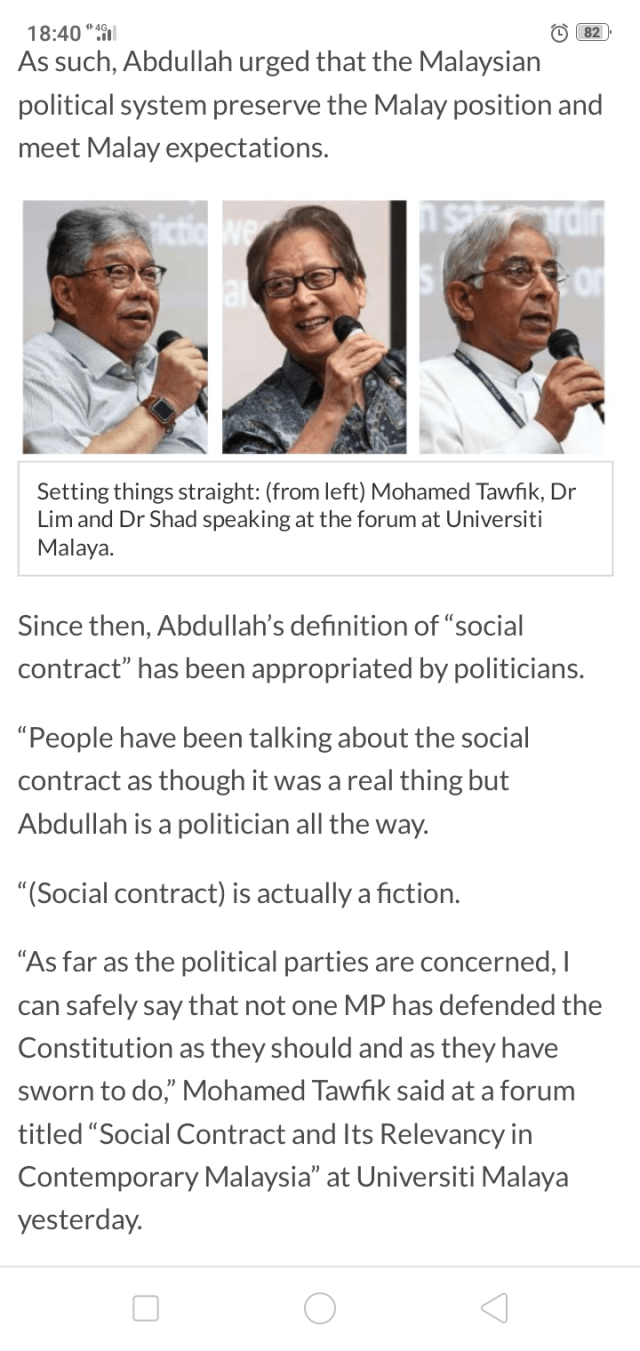Tap the system back button
The height and width of the screenshot is (1351, 640).
click(x=494, y=1307)
